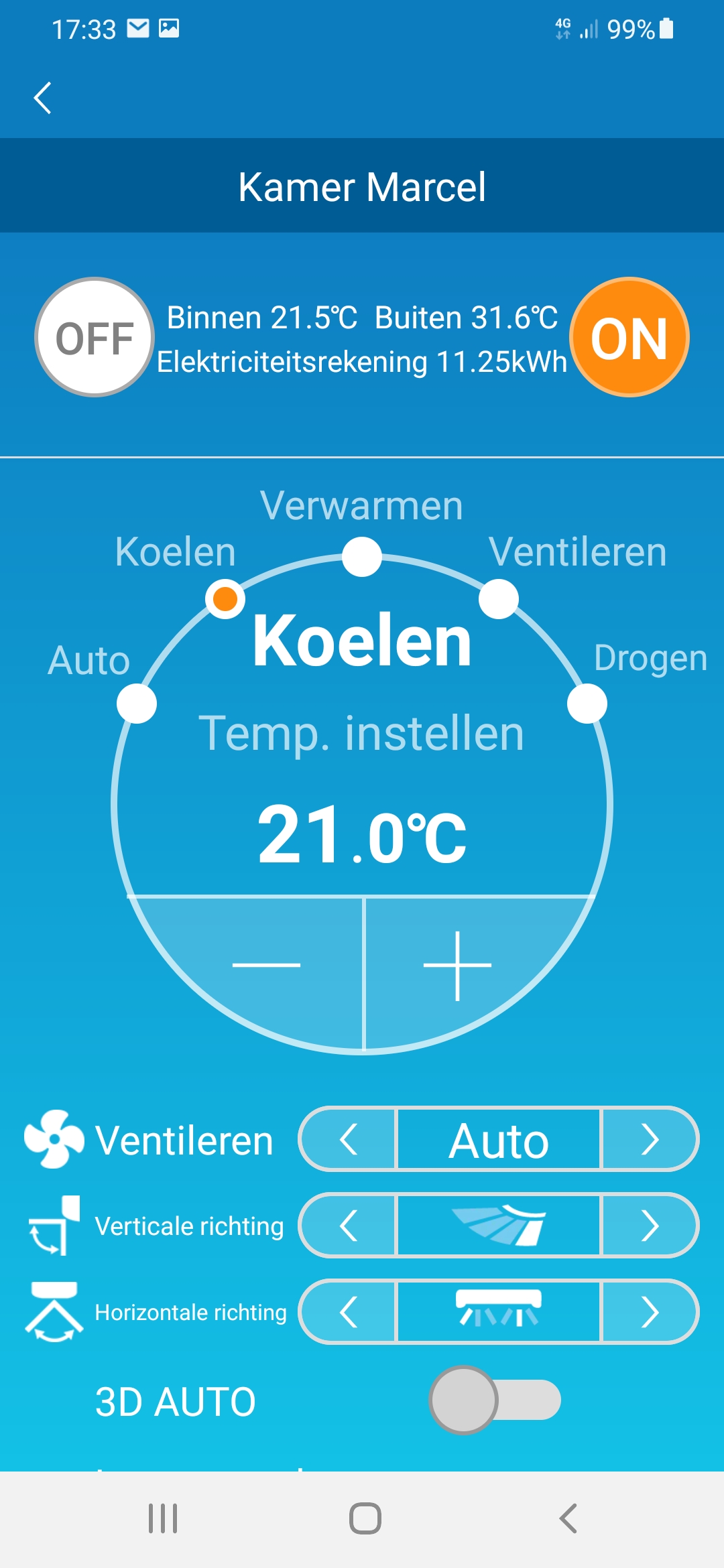Screen dimensions: 724x1568
Task: Go to the home screen
Action: pos(365,1518)
